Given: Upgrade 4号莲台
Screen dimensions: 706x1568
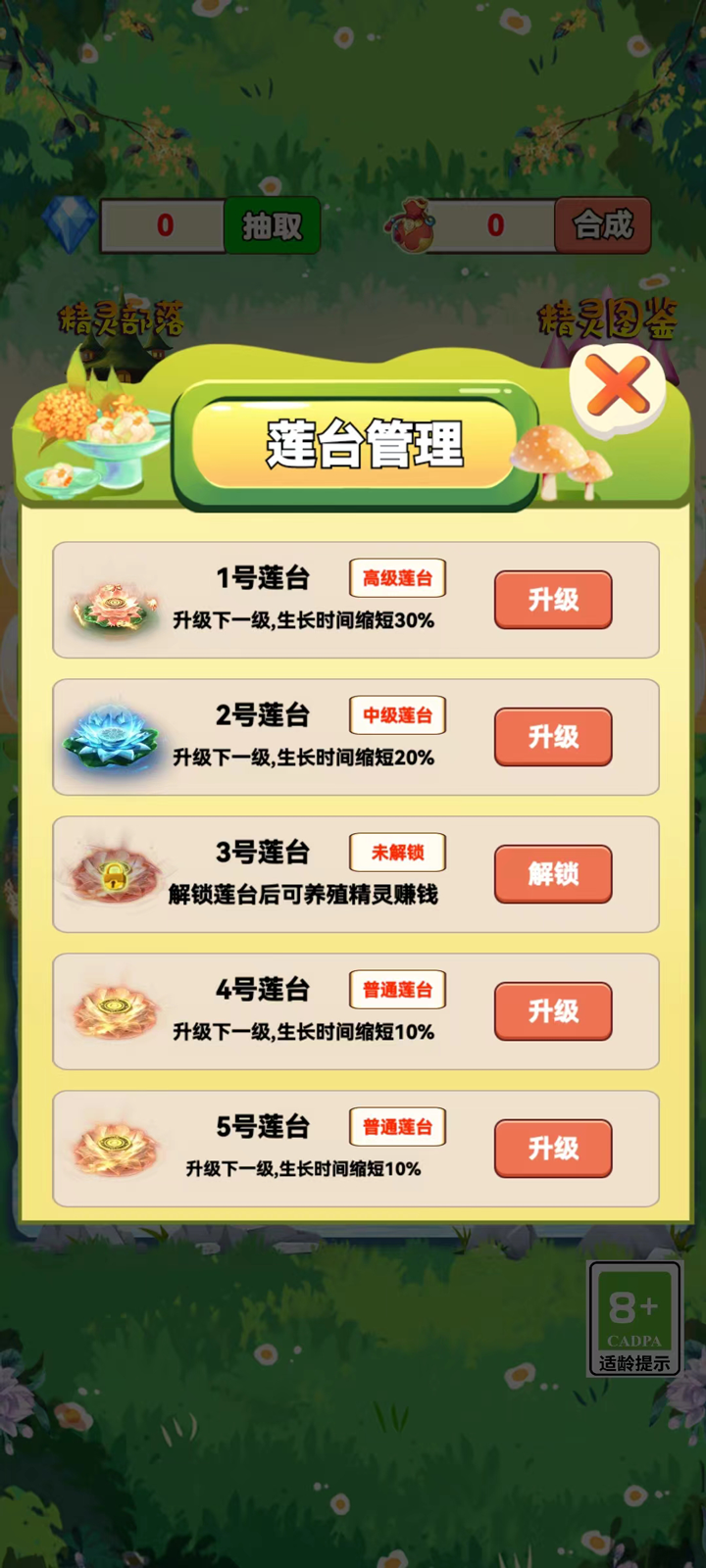Looking at the screenshot, I should (x=553, y=1011).
